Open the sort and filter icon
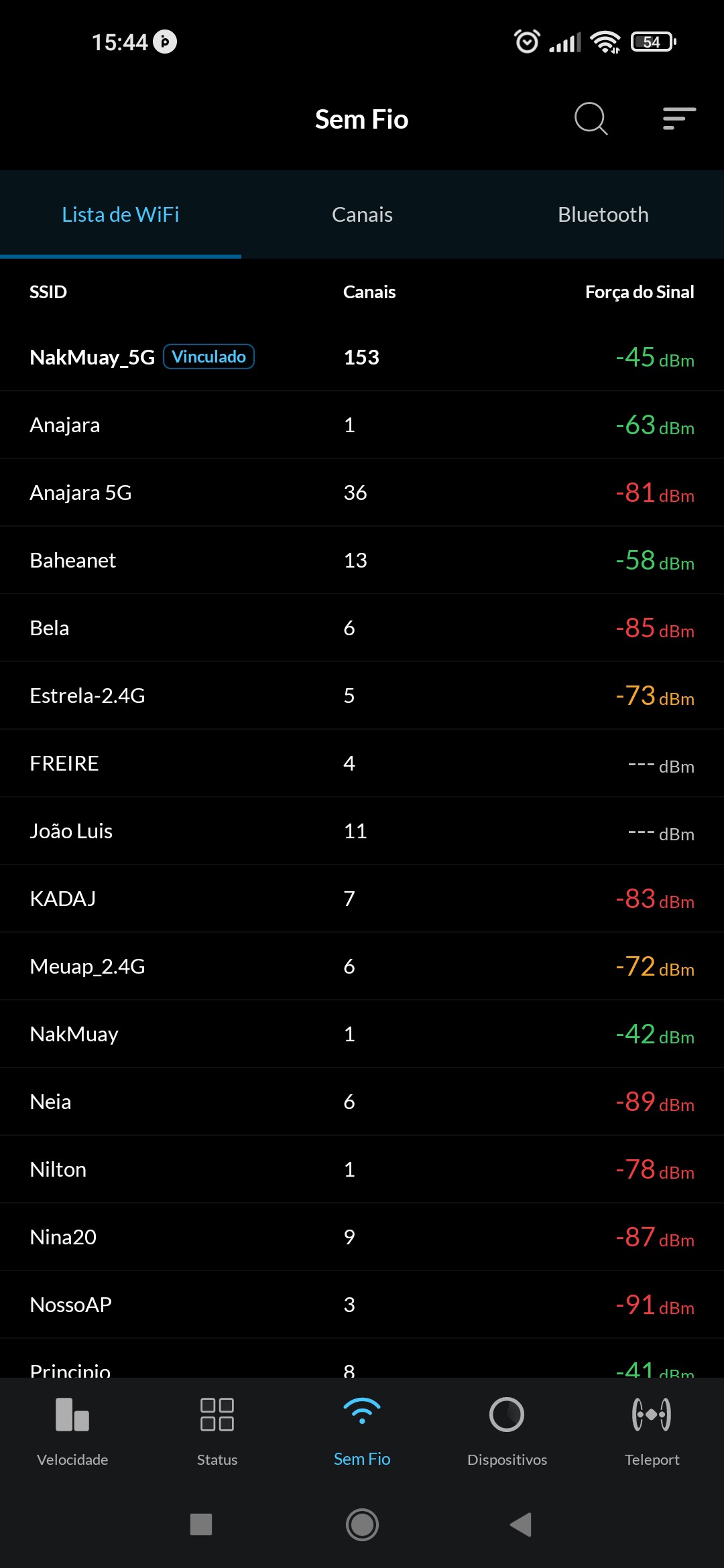The height and width of the screenshot is (1568, 724). coord(678,119)
